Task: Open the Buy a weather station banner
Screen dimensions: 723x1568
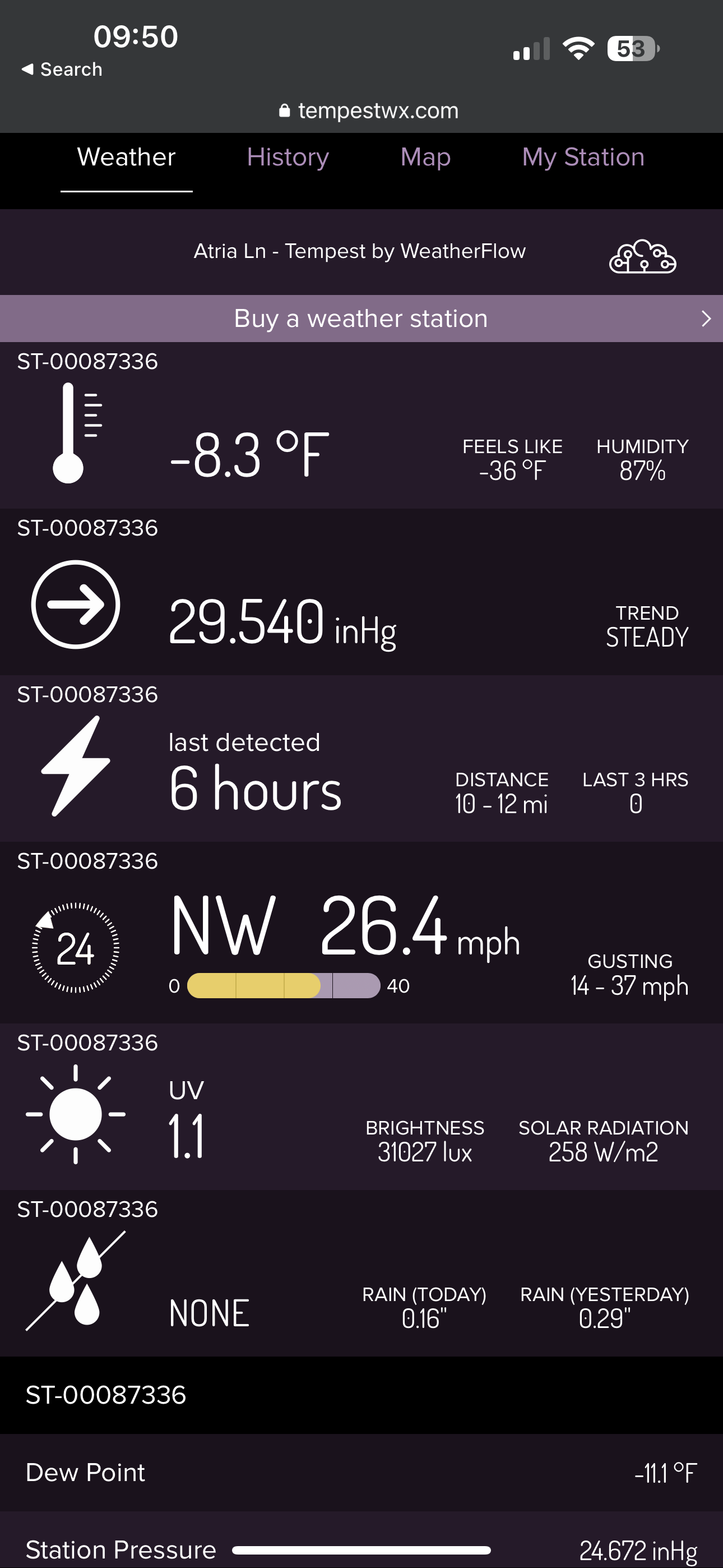Action: [x=361, y=319]
